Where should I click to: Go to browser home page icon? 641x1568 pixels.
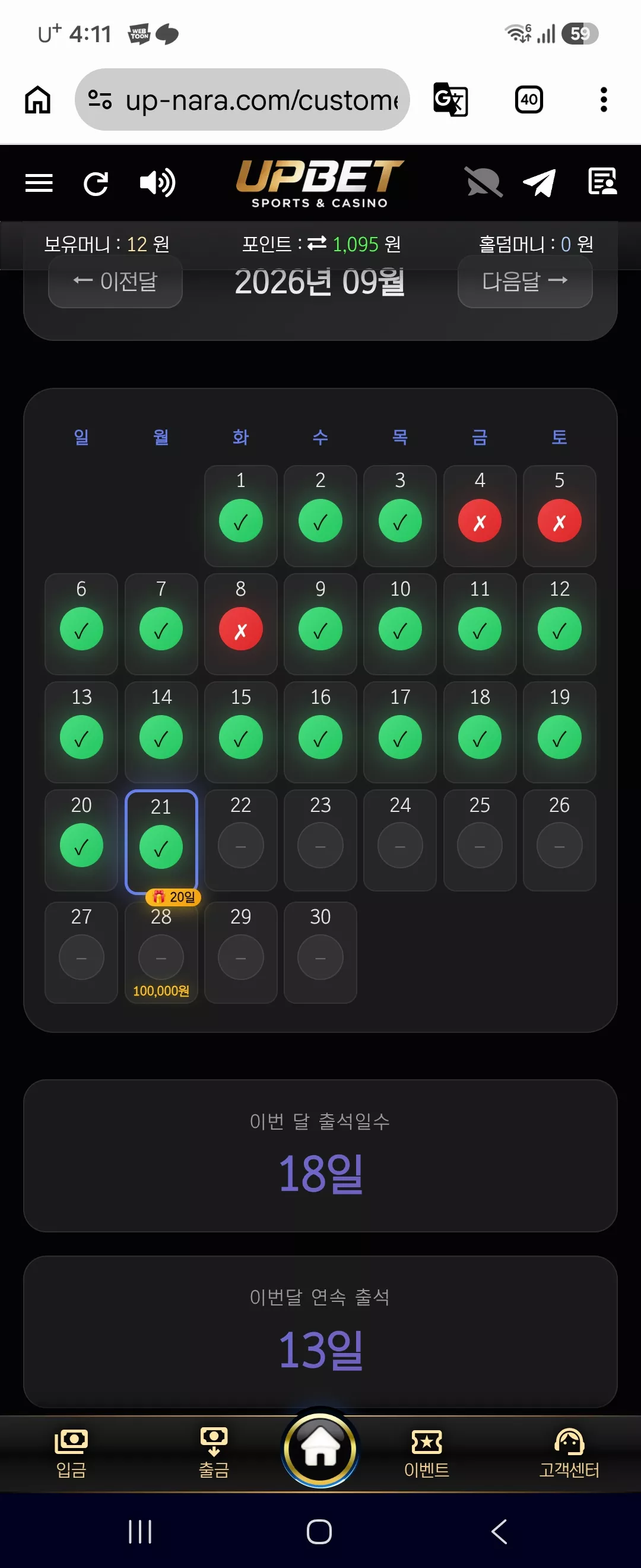pos(38,99)
